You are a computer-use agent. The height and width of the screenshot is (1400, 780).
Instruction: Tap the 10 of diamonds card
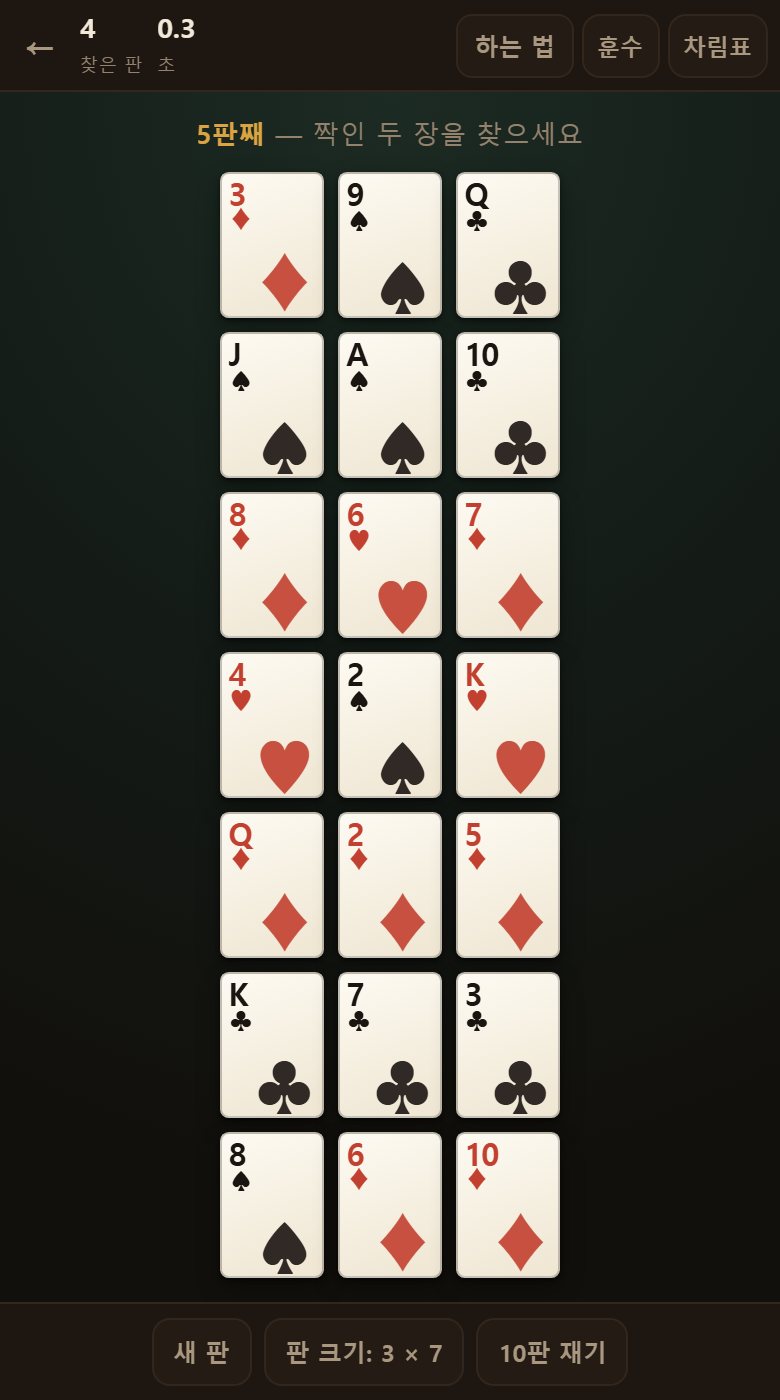click(x=508, y=1205)
